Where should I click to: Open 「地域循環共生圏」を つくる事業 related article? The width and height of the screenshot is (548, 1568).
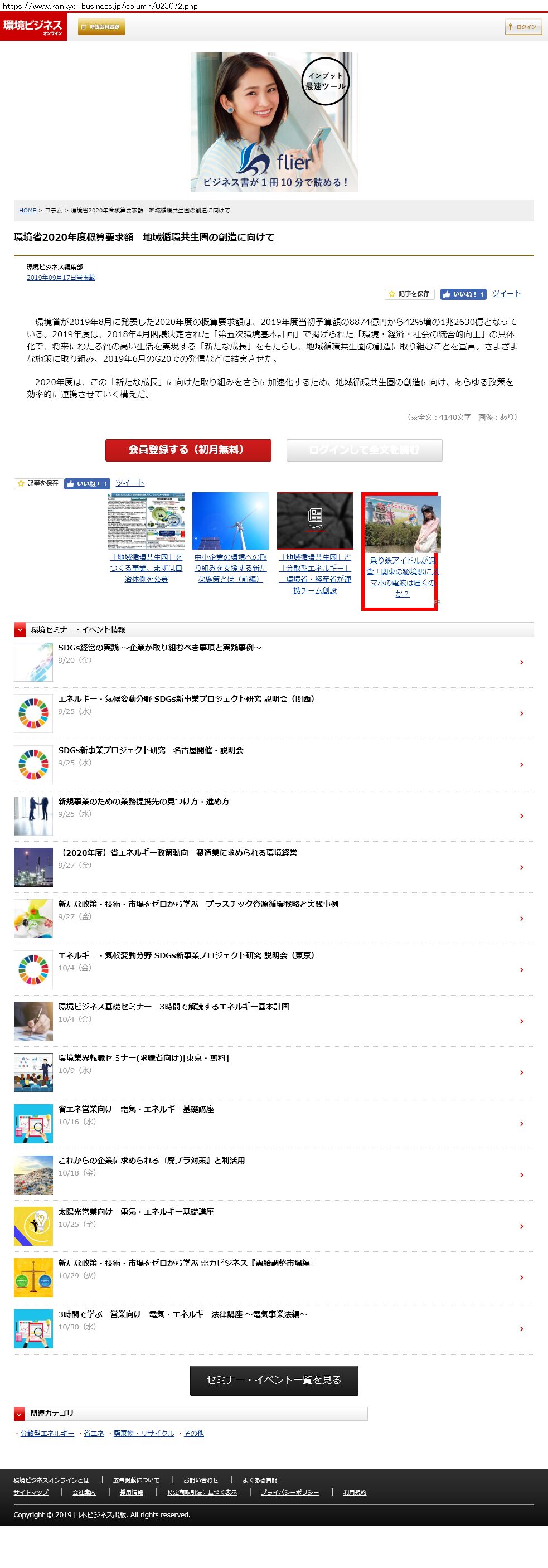[x=146, y=567]
